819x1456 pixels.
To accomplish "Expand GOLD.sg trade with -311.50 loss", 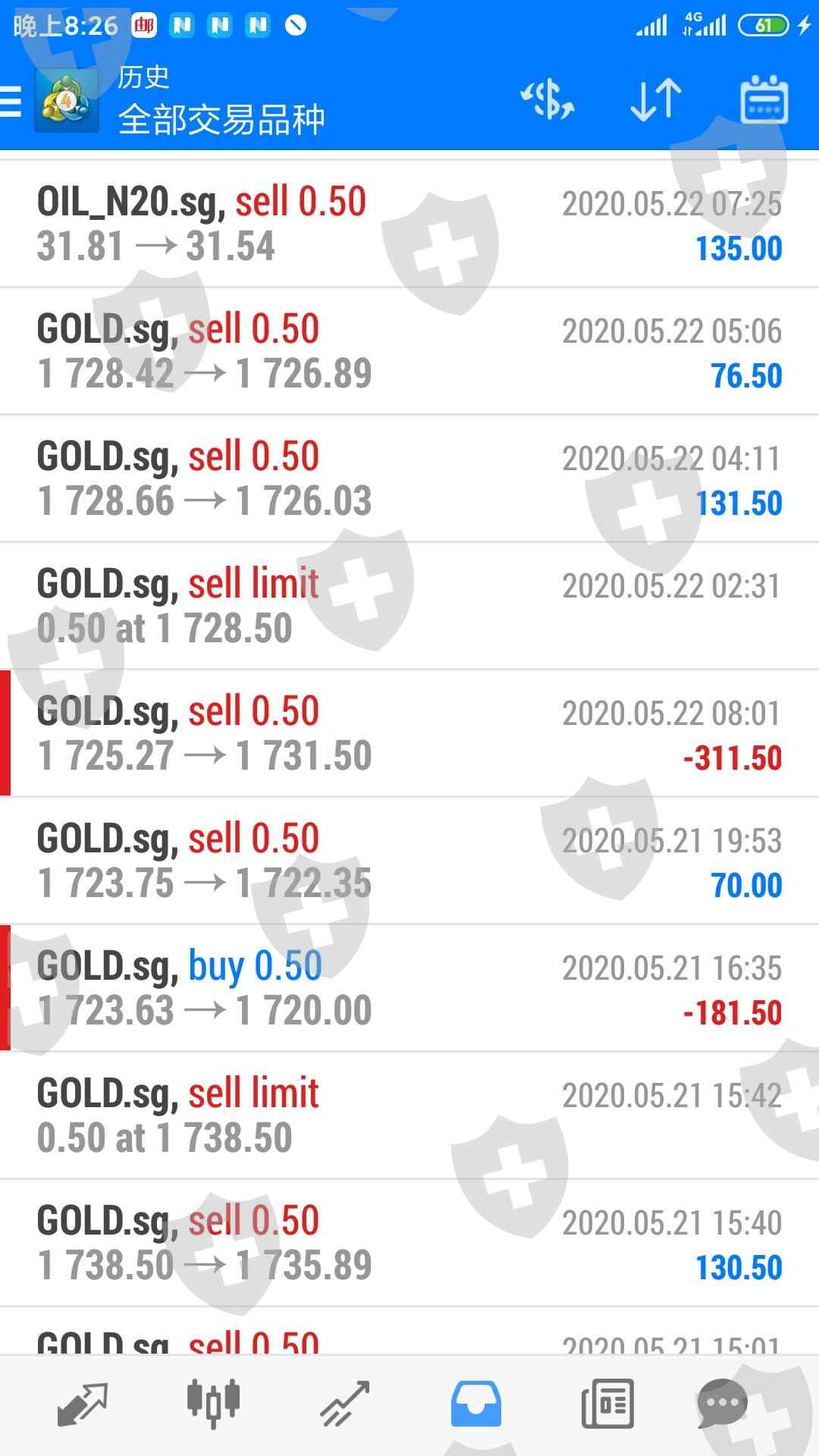I will point(409,733).
